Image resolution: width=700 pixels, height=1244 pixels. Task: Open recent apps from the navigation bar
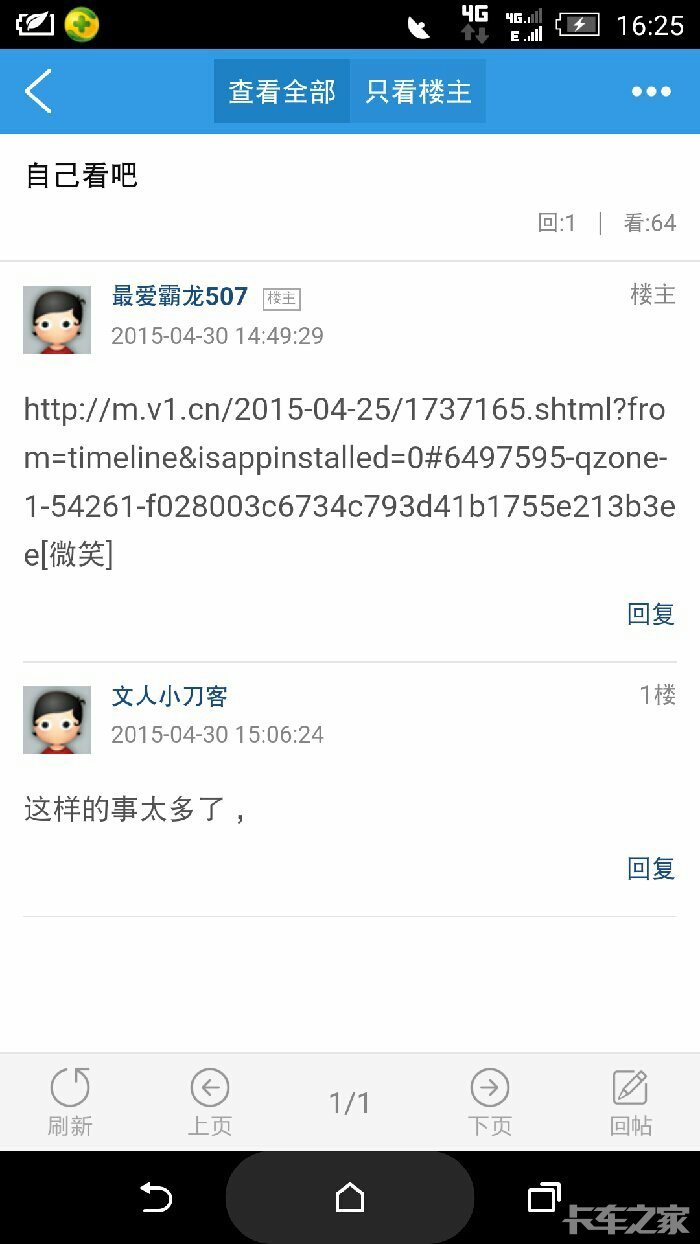click(543, 1197)
